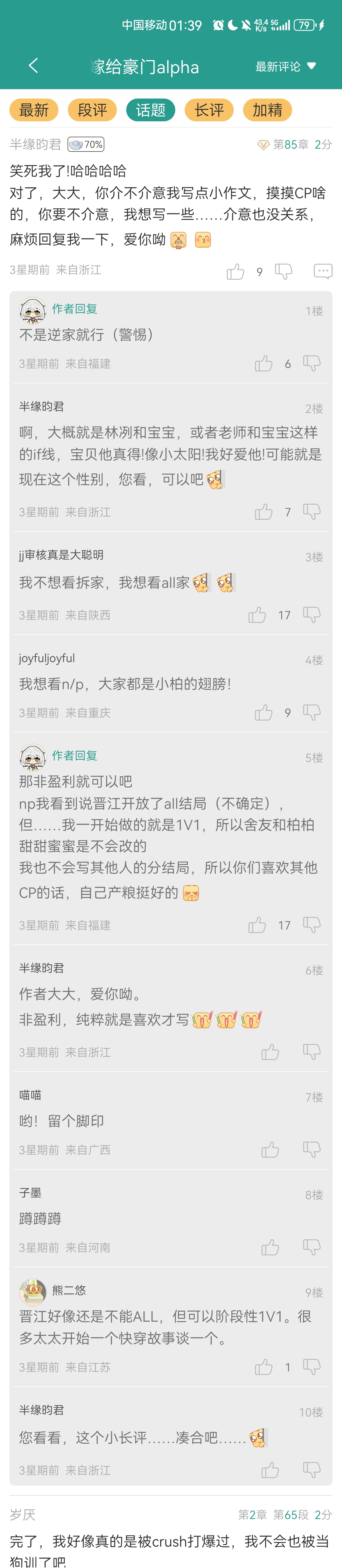Switch to the 长评 tab
This screenshot has height=1568, width=342.
[209, 110]
